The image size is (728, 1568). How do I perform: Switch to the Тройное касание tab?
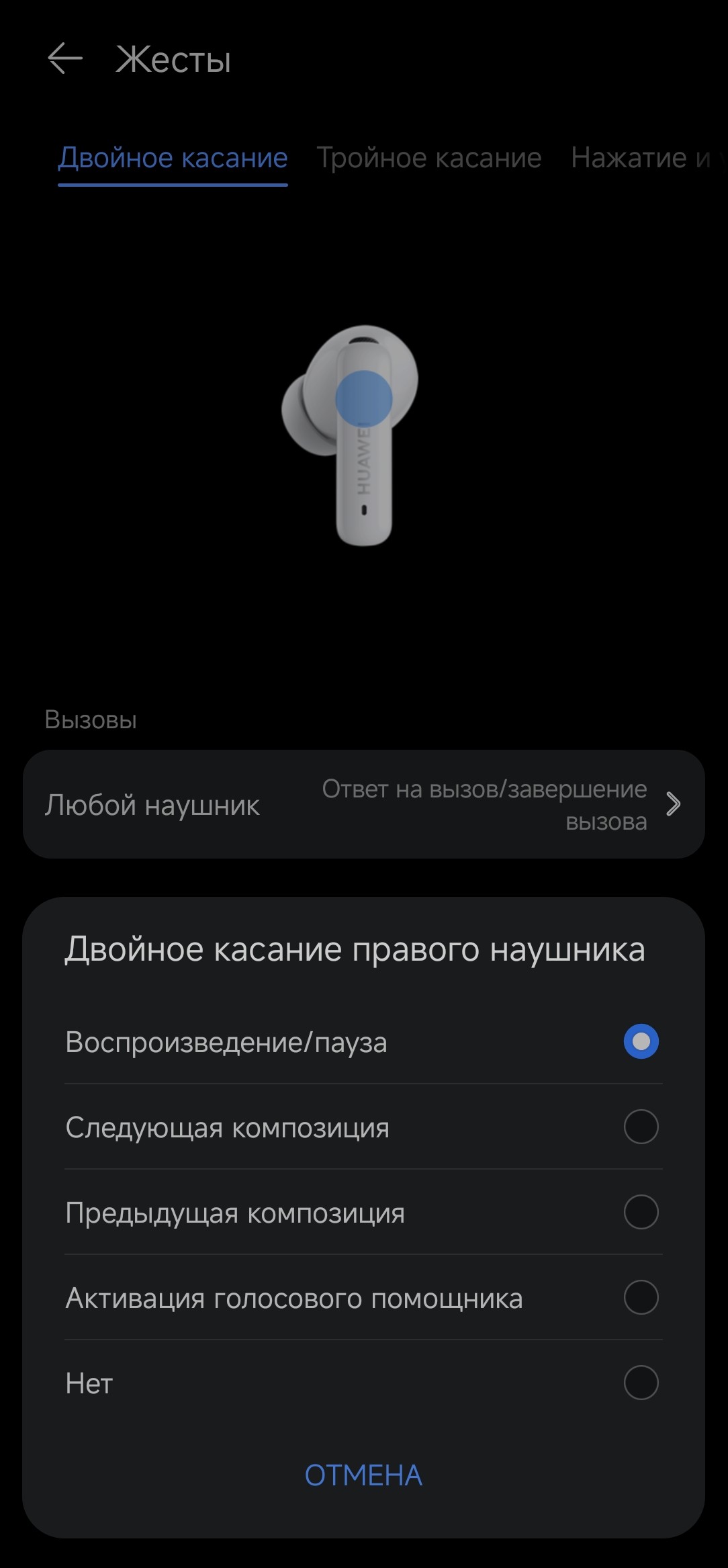428,158
